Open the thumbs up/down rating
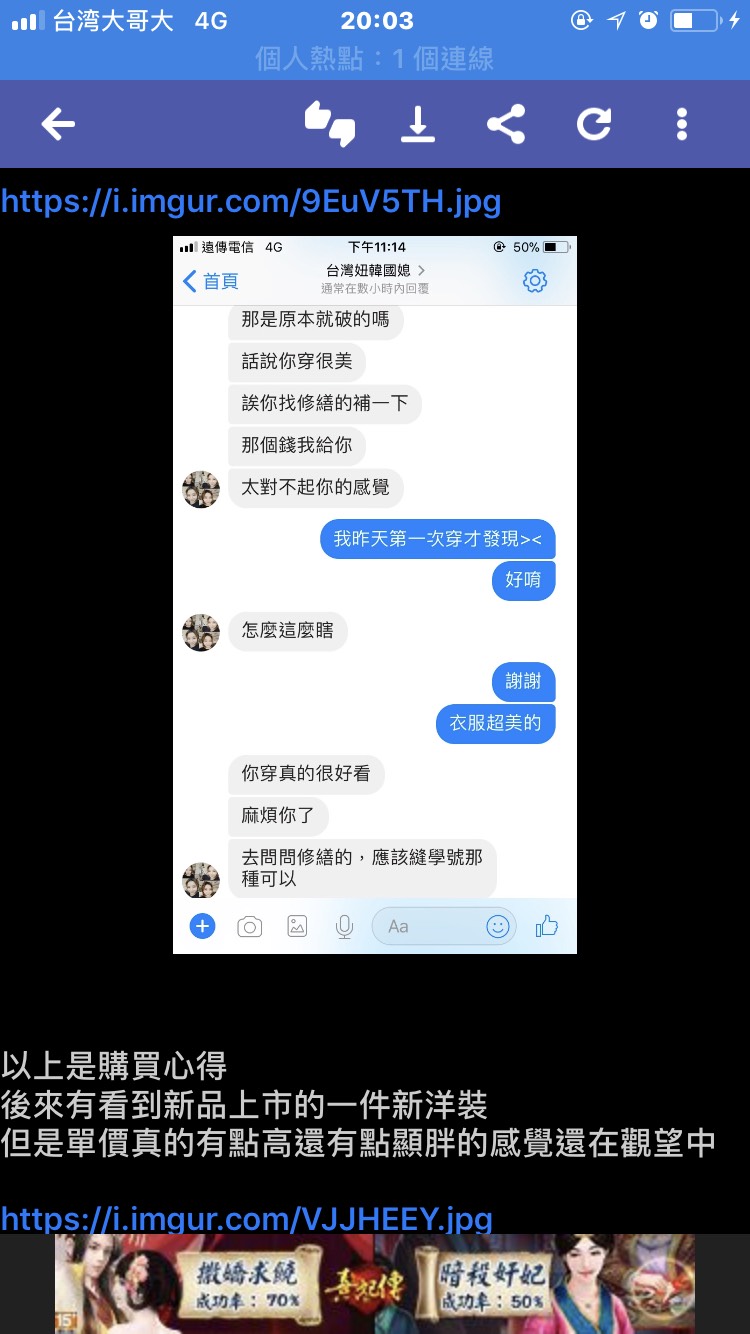Screen dimensions: 750x1334 tap(330, 125)
